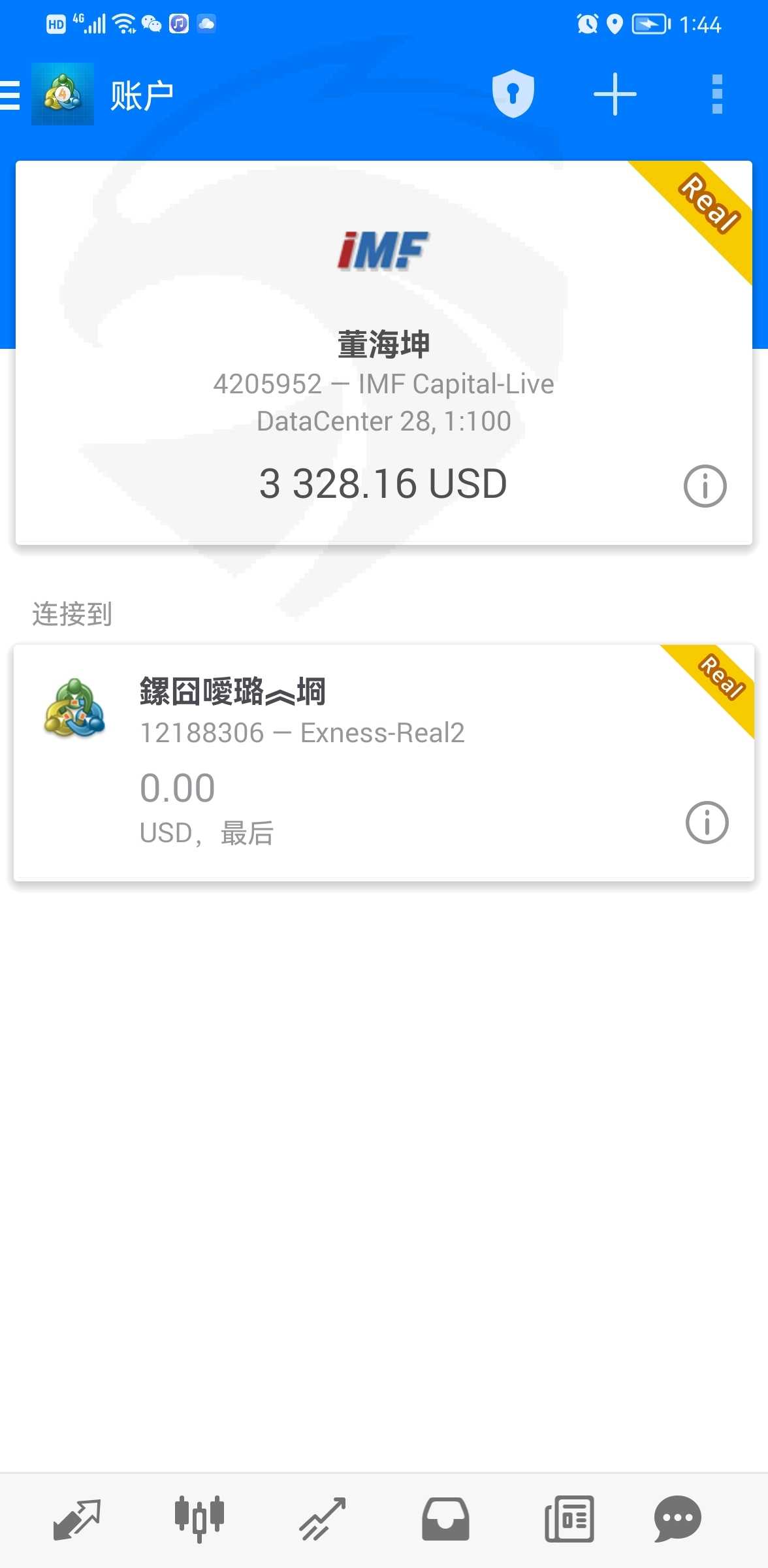Open the three-dot overflow menu

point(717,94)
